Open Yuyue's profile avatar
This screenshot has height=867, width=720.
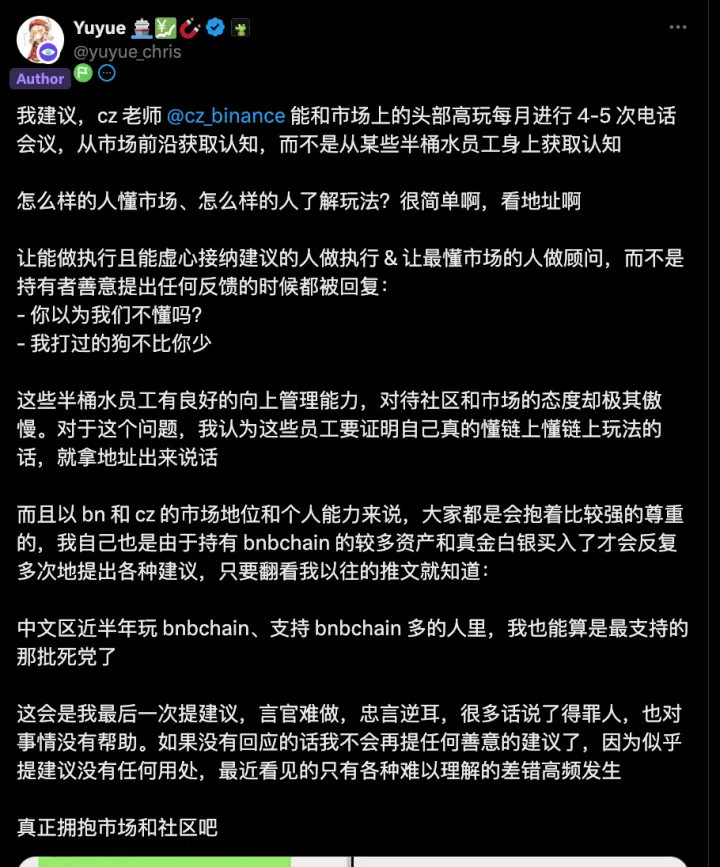(x=40, y=41)
